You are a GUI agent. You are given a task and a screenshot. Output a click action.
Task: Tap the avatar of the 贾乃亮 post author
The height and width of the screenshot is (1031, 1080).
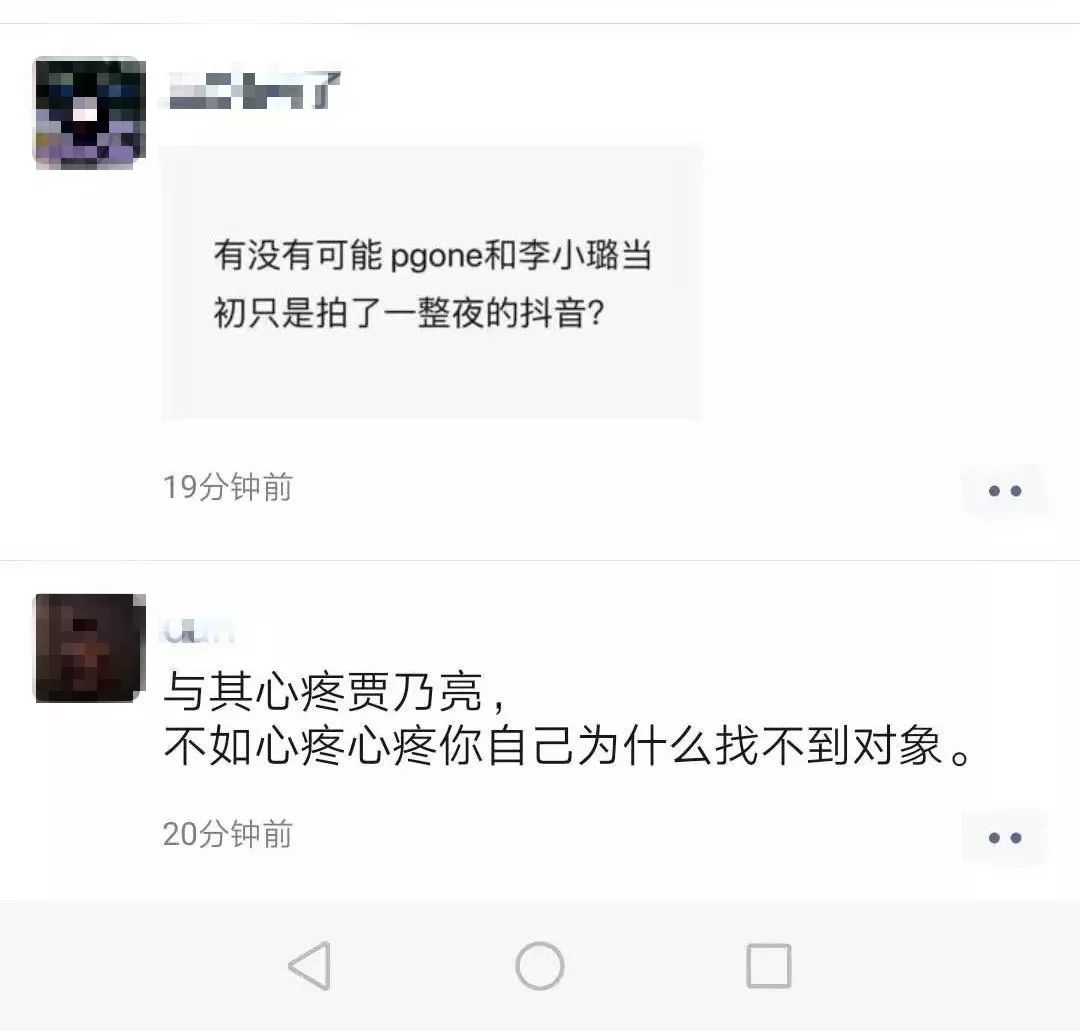89,647
